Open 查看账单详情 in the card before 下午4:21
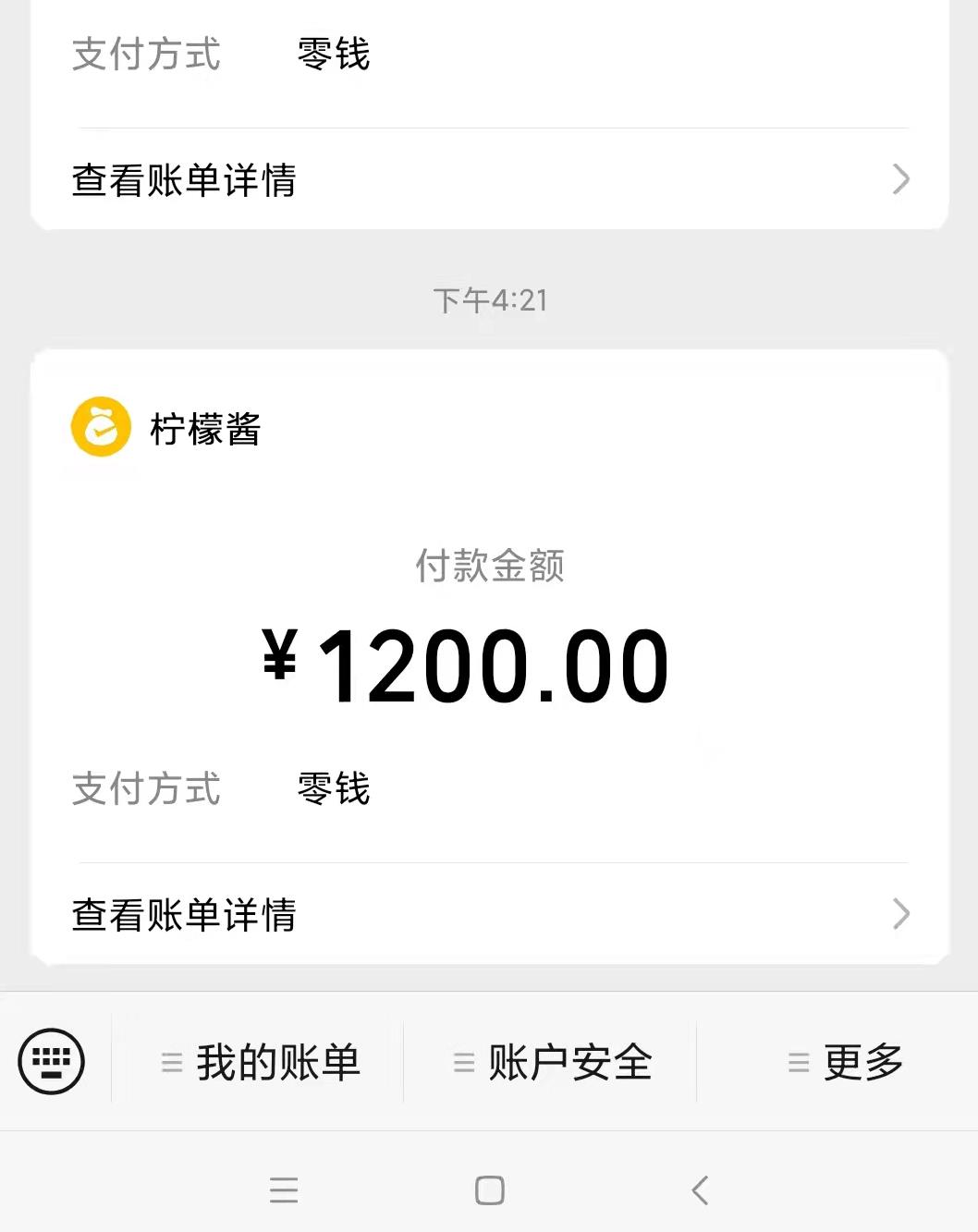 point(490,179)
